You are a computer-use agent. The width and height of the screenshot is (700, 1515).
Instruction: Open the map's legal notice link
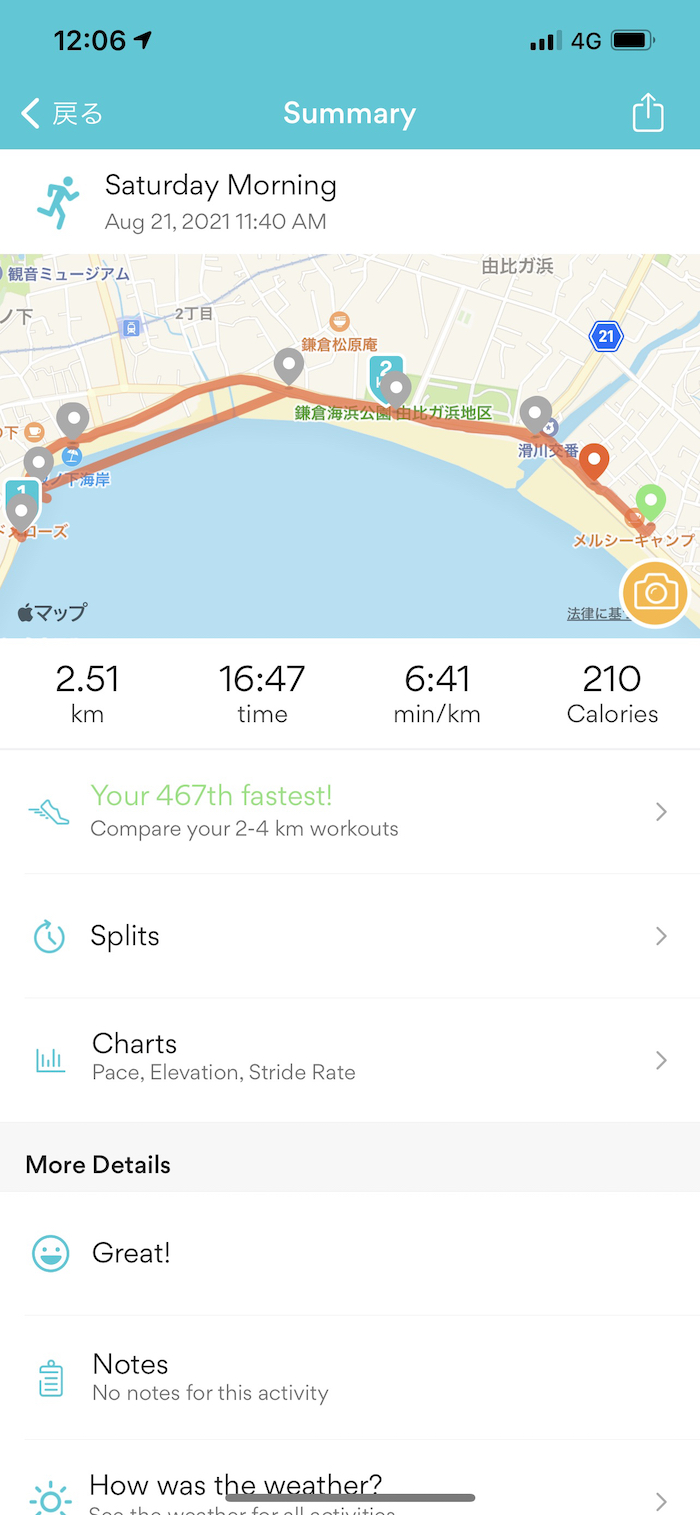[x=593, y=614]
